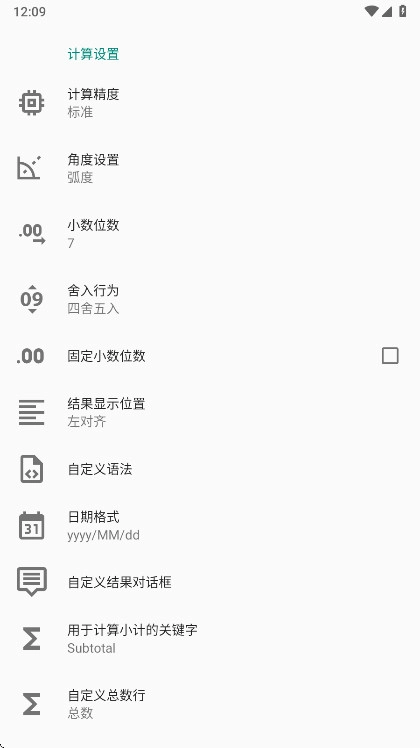This screenshot has height=748, width=420.
Task: Select 舍入行为 rounding mode
Action: [210, 299]
